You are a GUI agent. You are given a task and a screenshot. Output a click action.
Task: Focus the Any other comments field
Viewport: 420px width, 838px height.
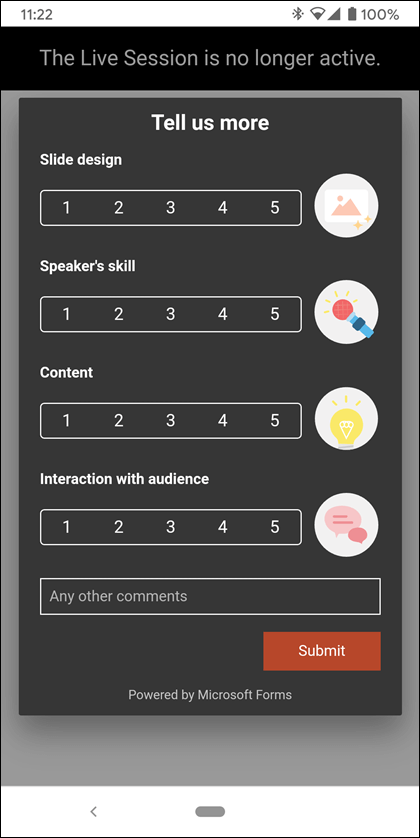(x=211, y=596)
